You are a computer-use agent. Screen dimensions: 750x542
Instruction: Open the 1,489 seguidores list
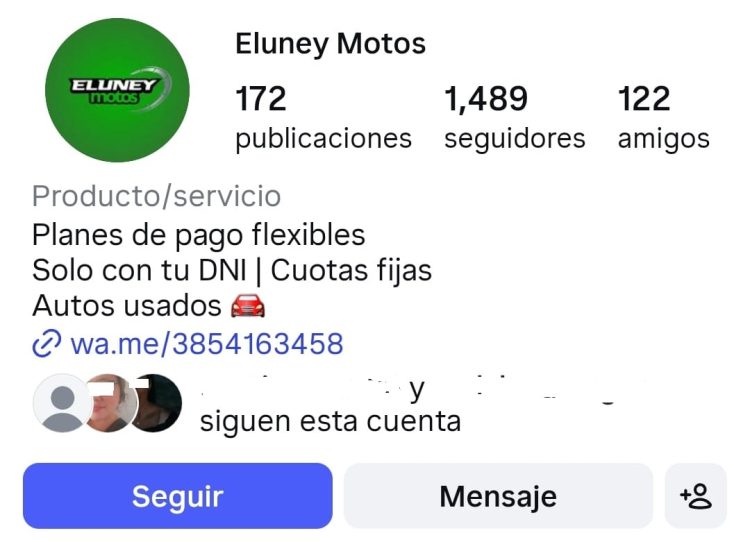[514, 117]
